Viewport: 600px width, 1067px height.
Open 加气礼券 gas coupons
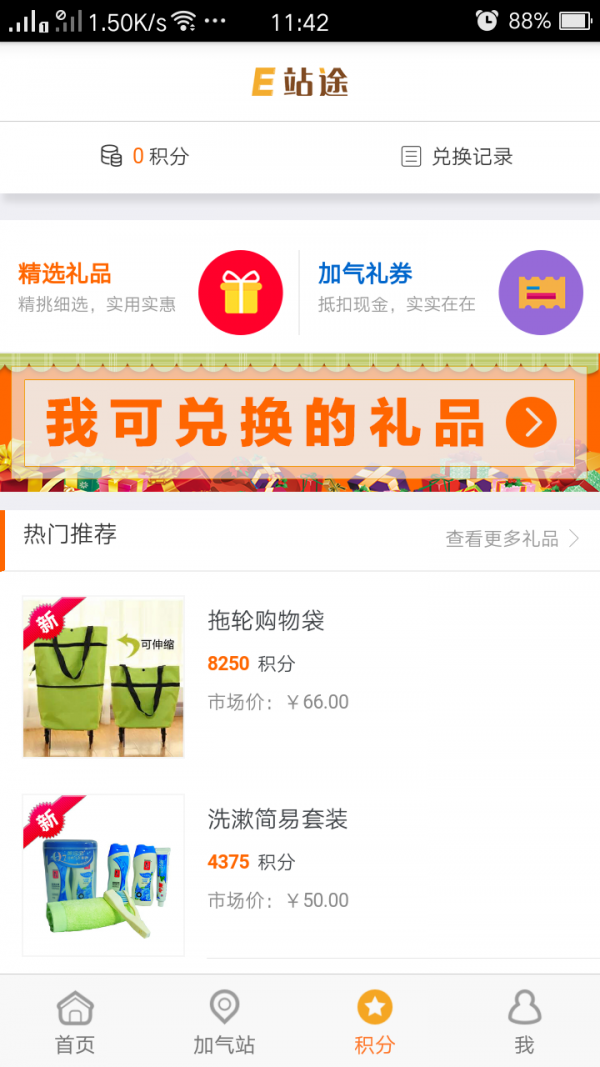[449, 290]
